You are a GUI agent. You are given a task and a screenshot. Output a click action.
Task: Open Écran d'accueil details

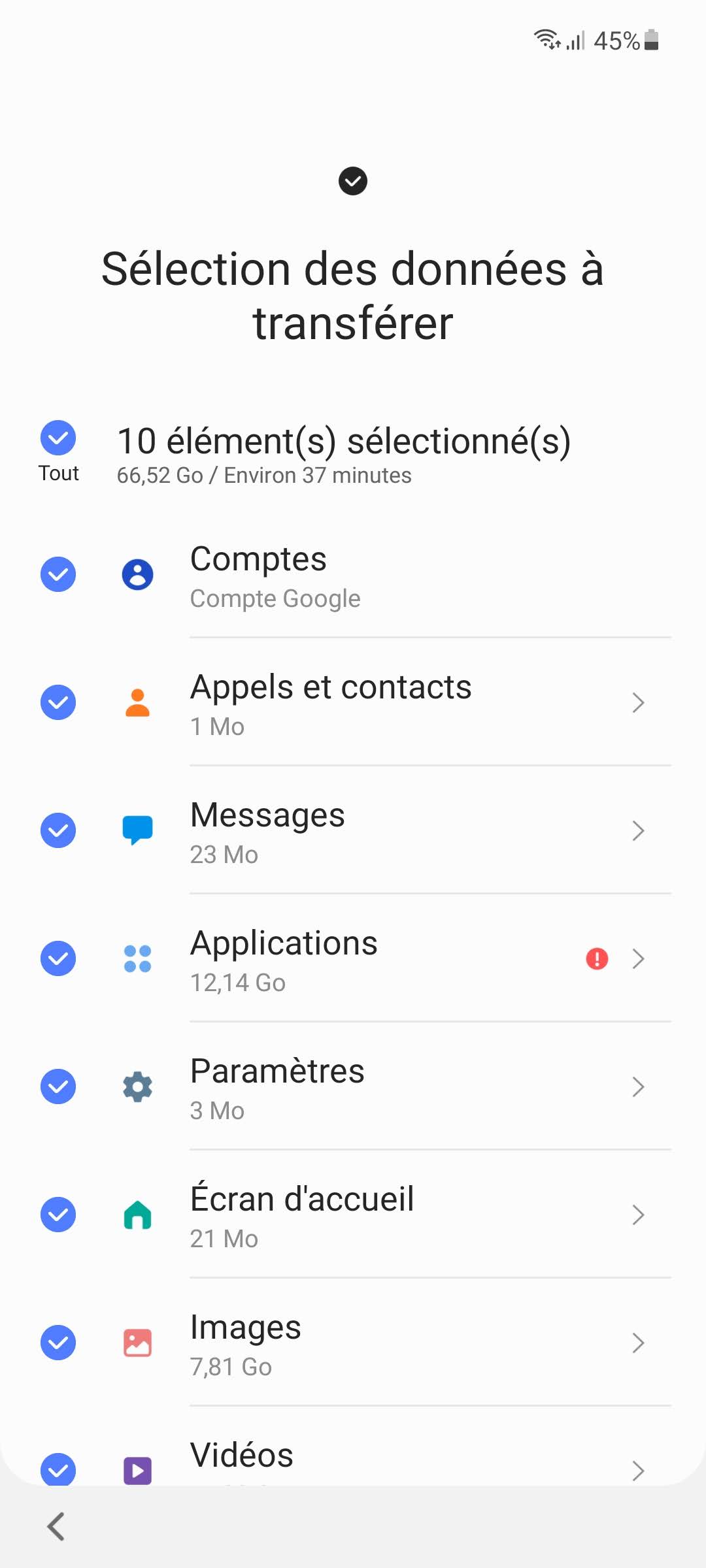pyautogui.click(x=638, y=1215)
